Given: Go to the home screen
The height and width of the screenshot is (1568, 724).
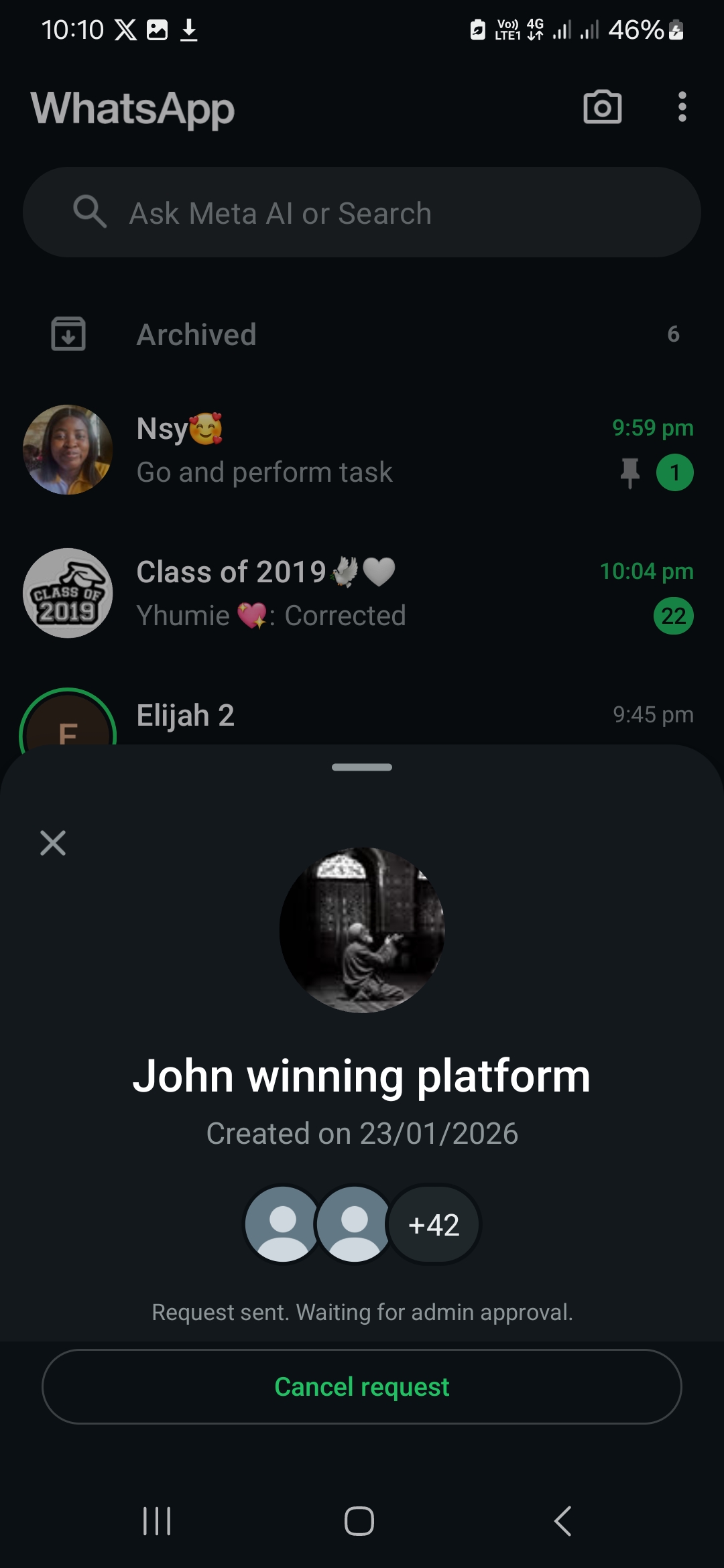Looking at the screenshot, I should (x=359, y=1521).
